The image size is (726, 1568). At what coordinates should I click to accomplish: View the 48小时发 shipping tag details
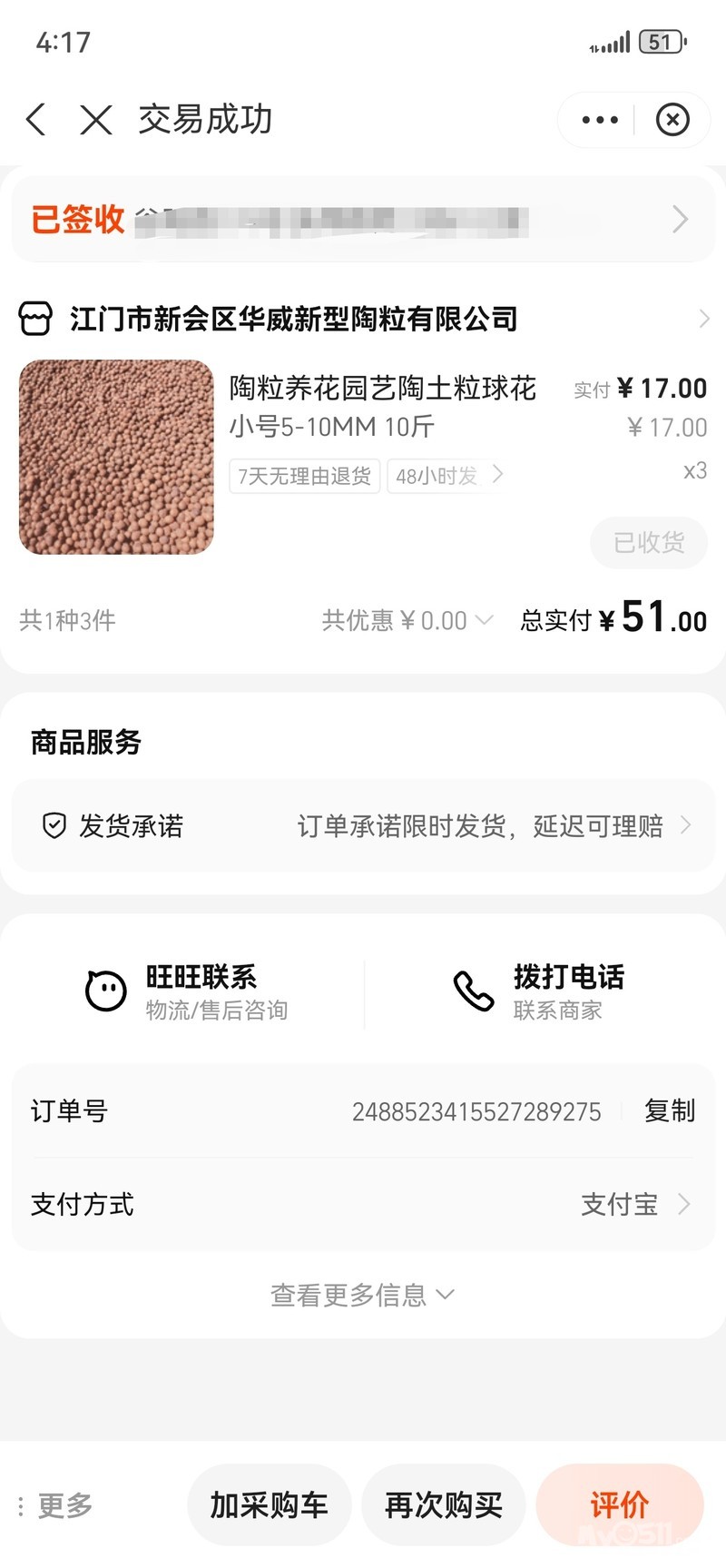point(446,476)
